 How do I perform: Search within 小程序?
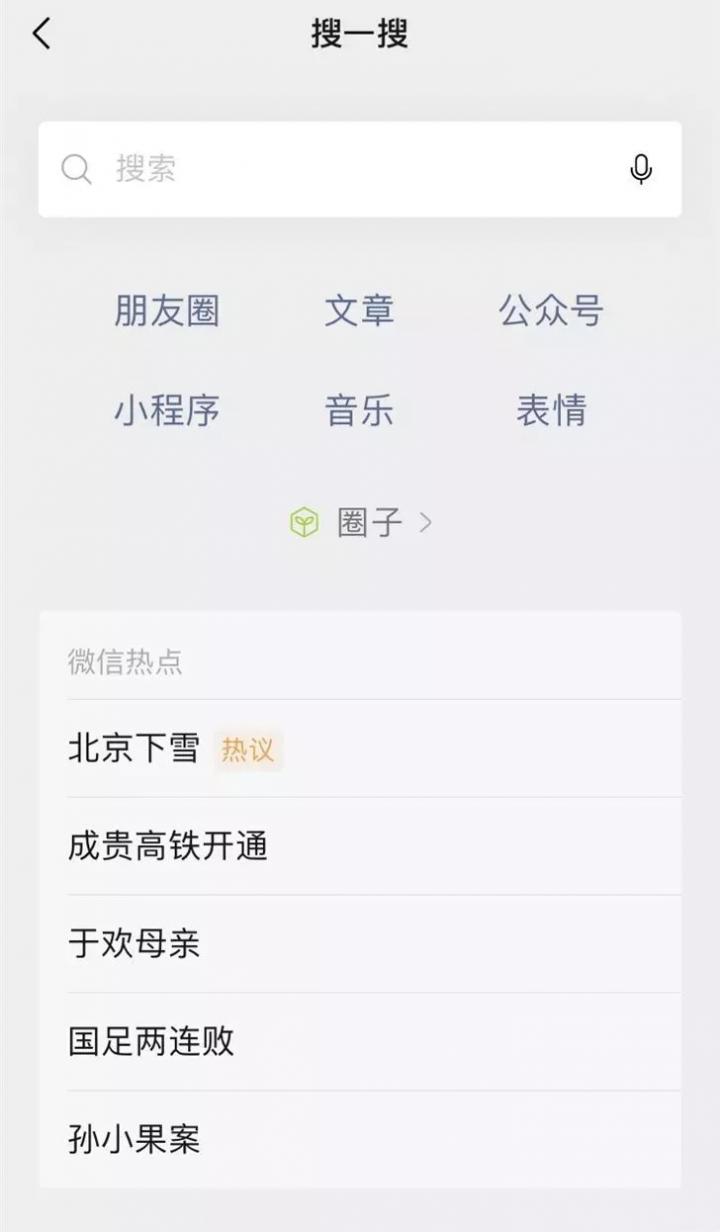(x=166, y=410)
